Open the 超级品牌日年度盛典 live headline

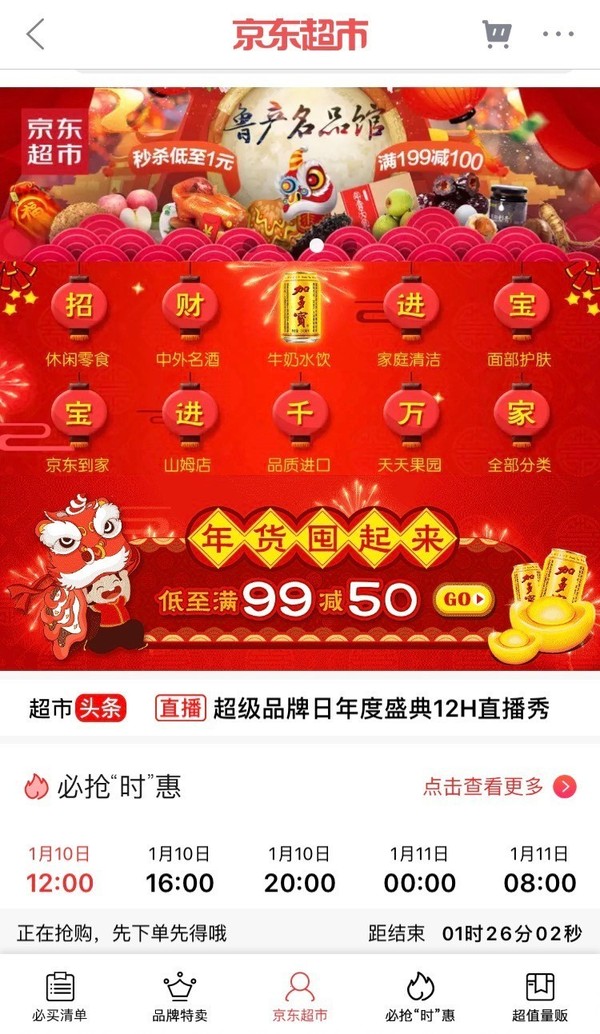pyautogui.click(x=380, y=709)
